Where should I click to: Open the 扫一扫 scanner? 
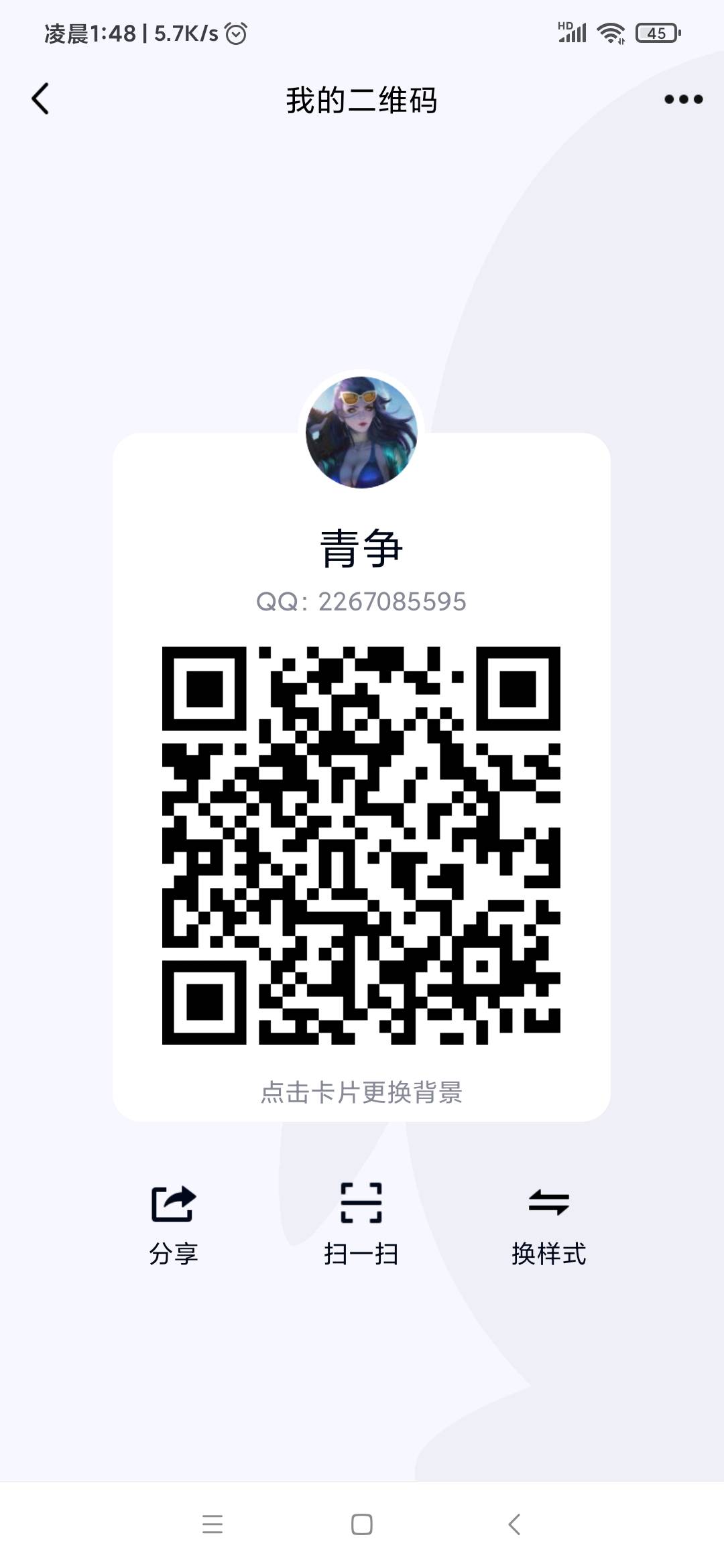pos(361,1223)
